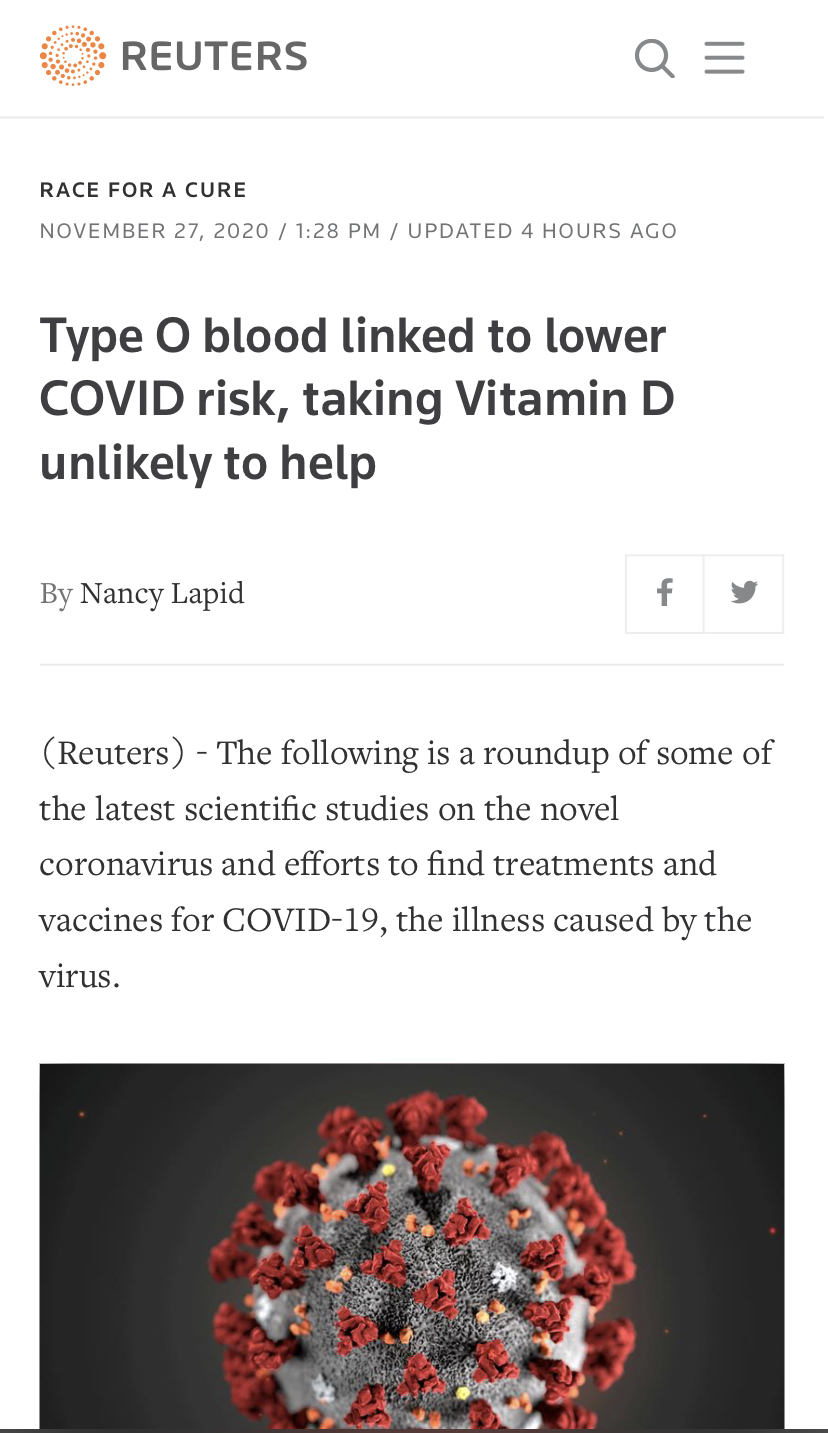Screen dimensions: 828x1433
Task: Open the search magnifier icon
Action: coord(655,58)
